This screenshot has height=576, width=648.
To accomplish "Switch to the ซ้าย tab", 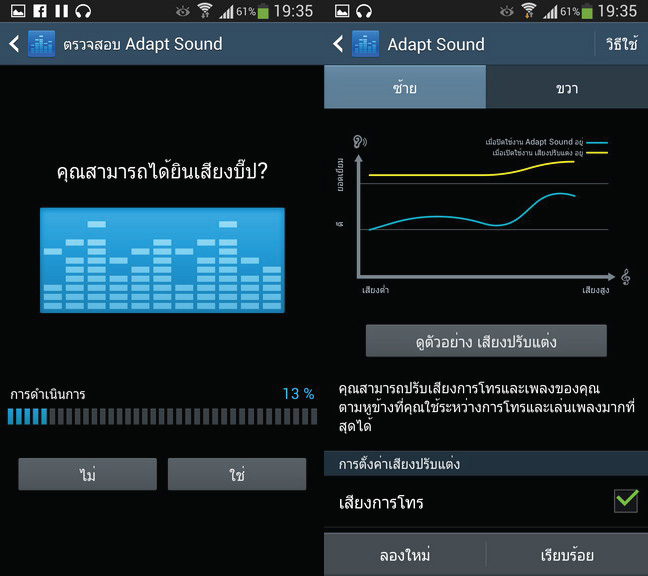I will pyautogui.click(x=405, y=89).
